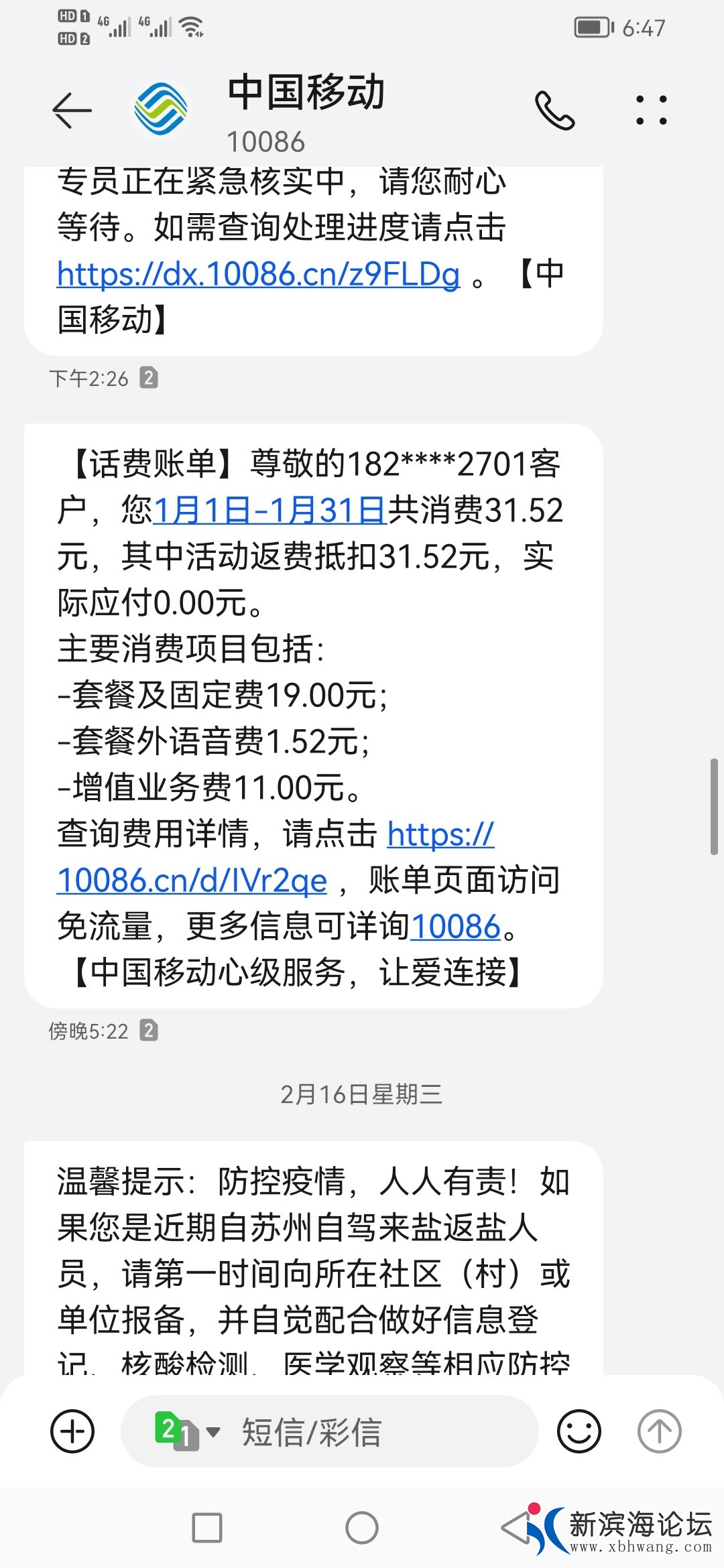Call 10086 using the phone icon

pyautogui.click(x=554, y=111)
